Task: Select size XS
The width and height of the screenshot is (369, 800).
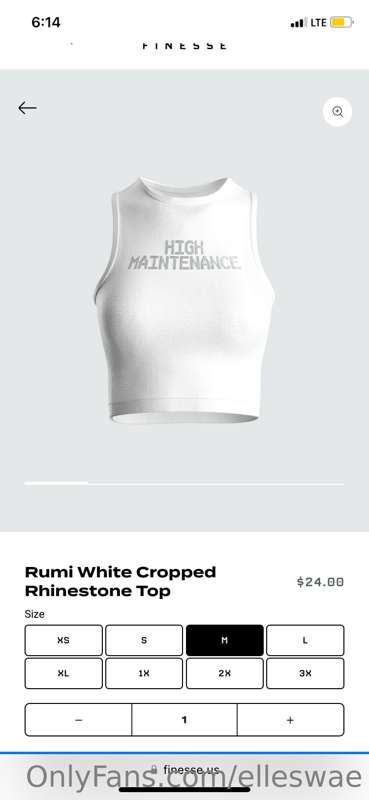Action: tap(63, 640)
